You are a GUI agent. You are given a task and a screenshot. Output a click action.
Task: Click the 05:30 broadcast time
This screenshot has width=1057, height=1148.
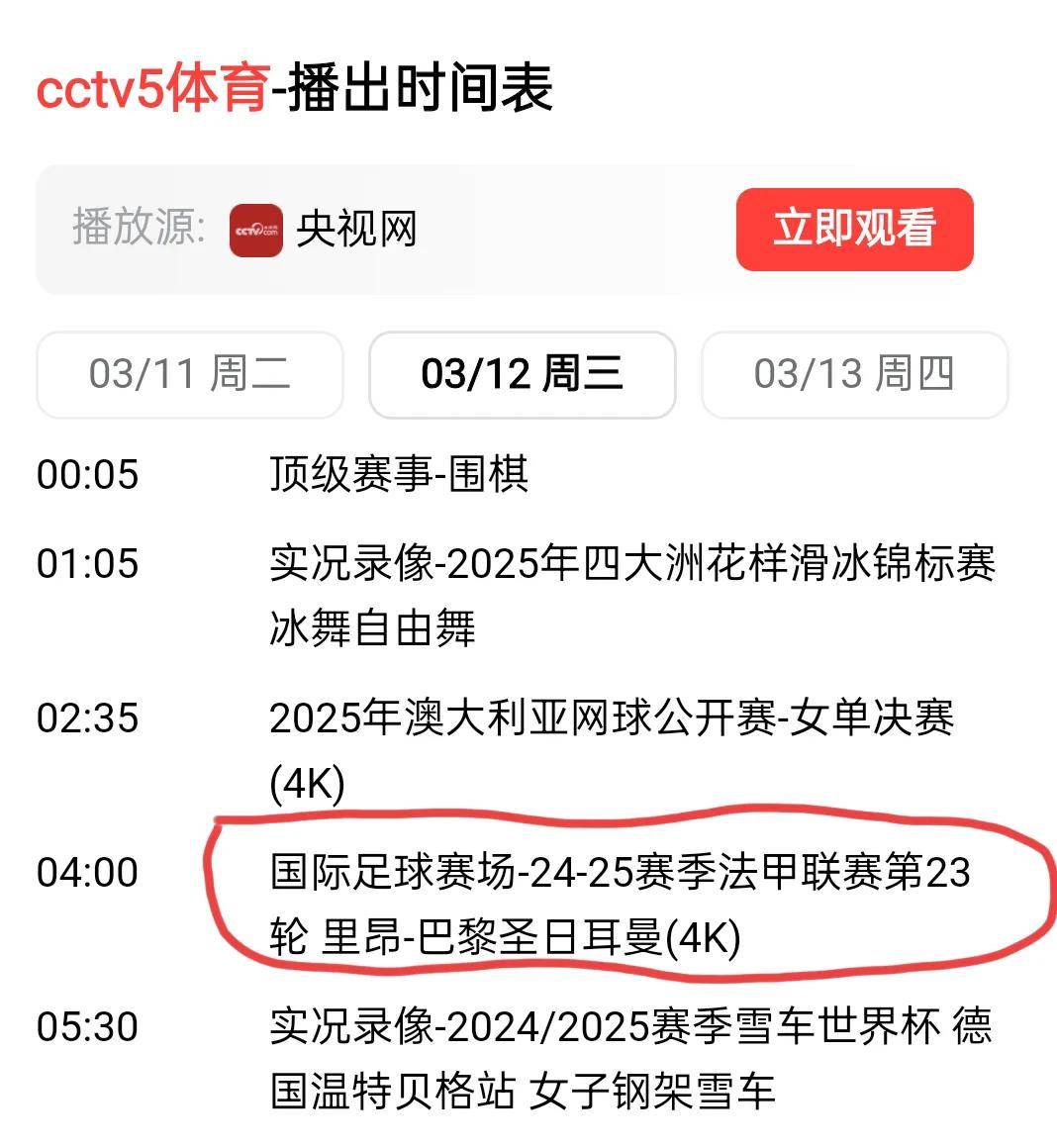pos(89,1028)
